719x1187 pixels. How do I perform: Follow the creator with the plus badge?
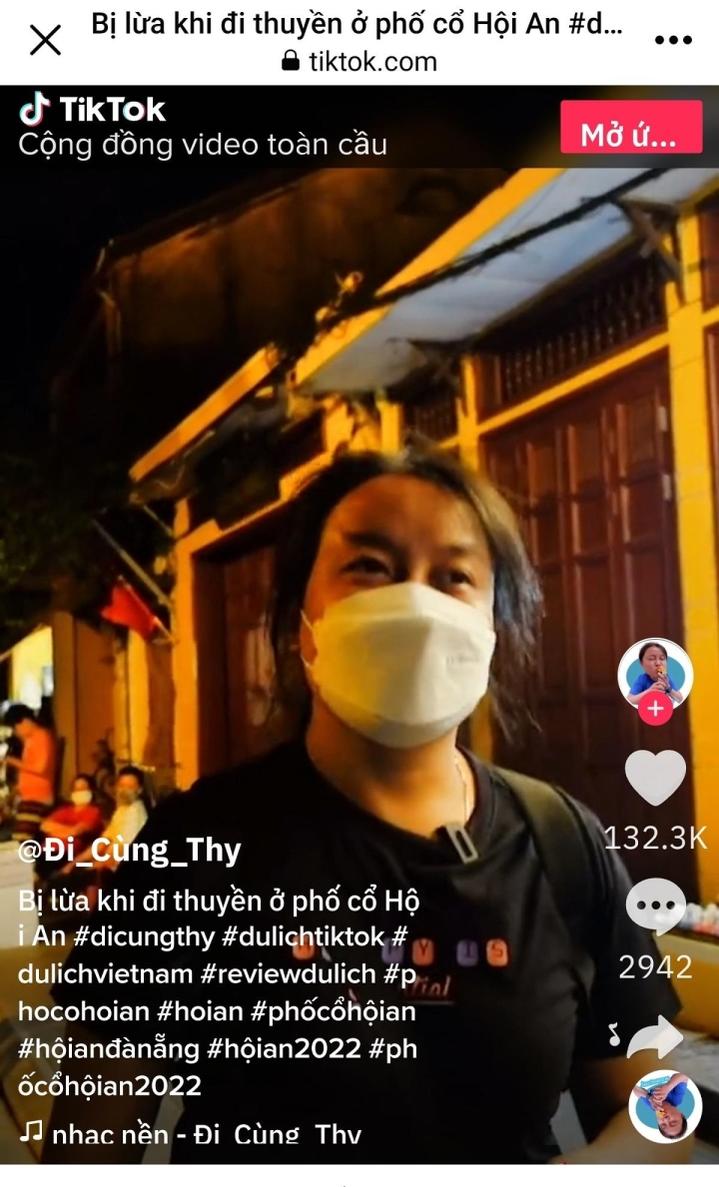(x=655, y=709)
